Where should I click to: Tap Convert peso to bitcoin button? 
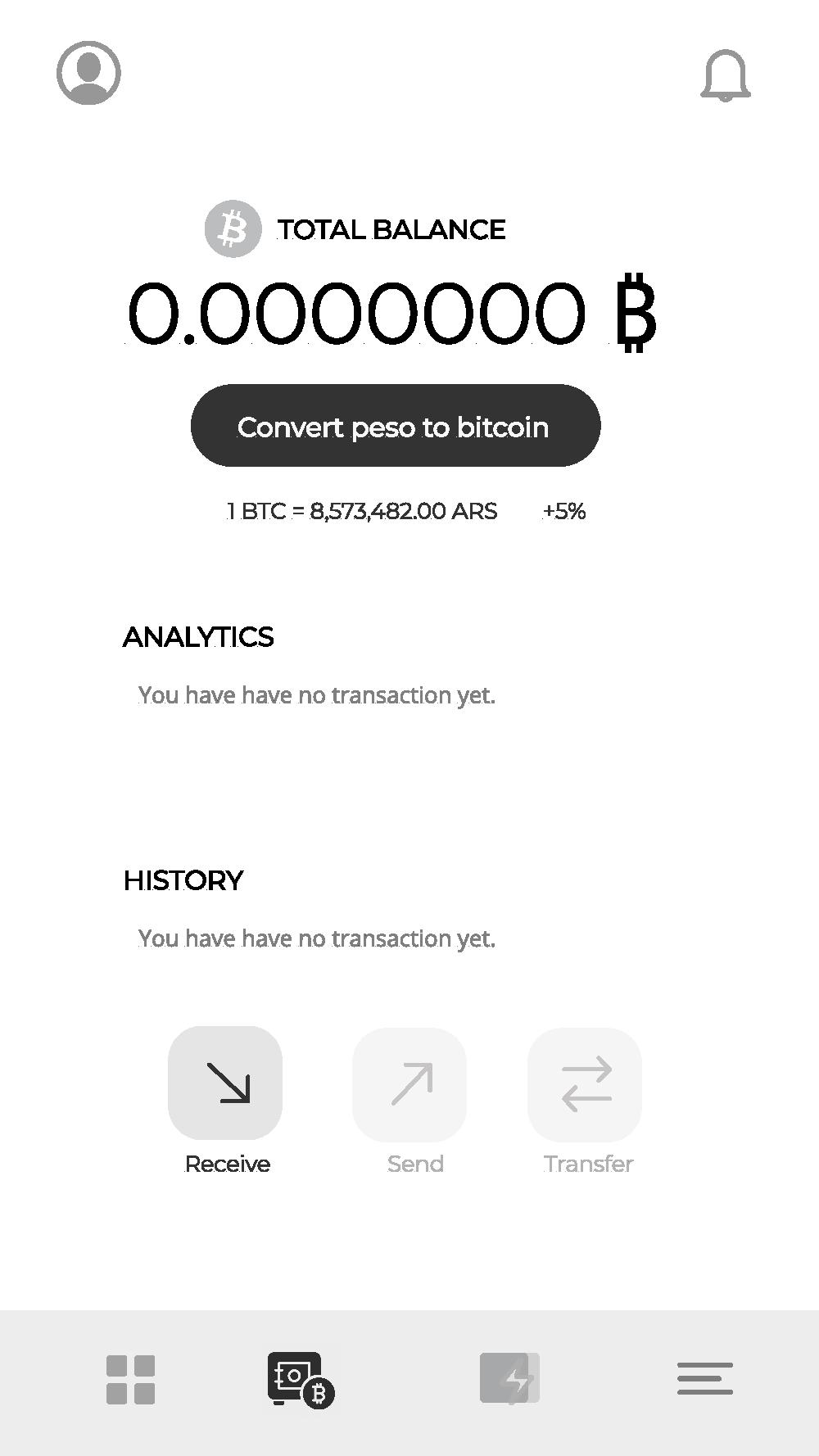click(396, 426)
